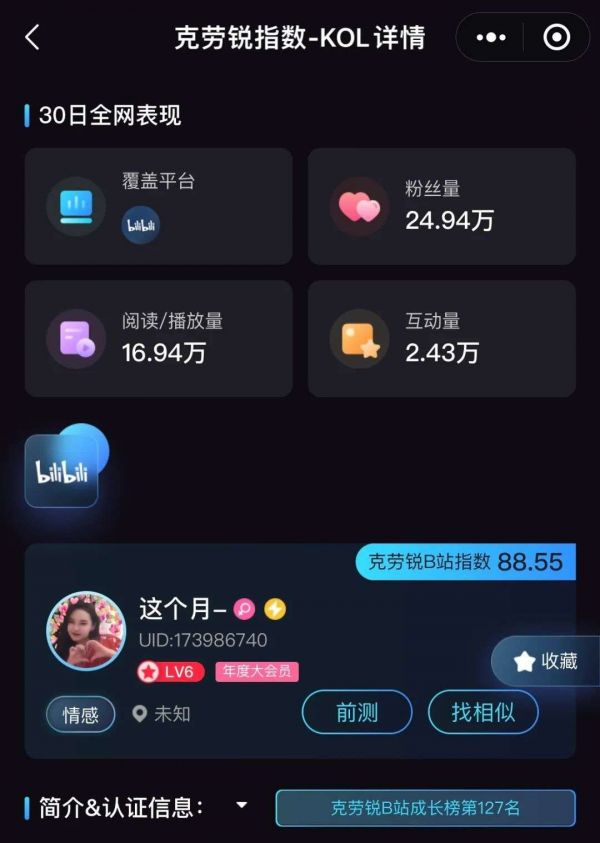Tap the 前测 button
The height and width of the screenshot is (843, 600).
point(357,712)
